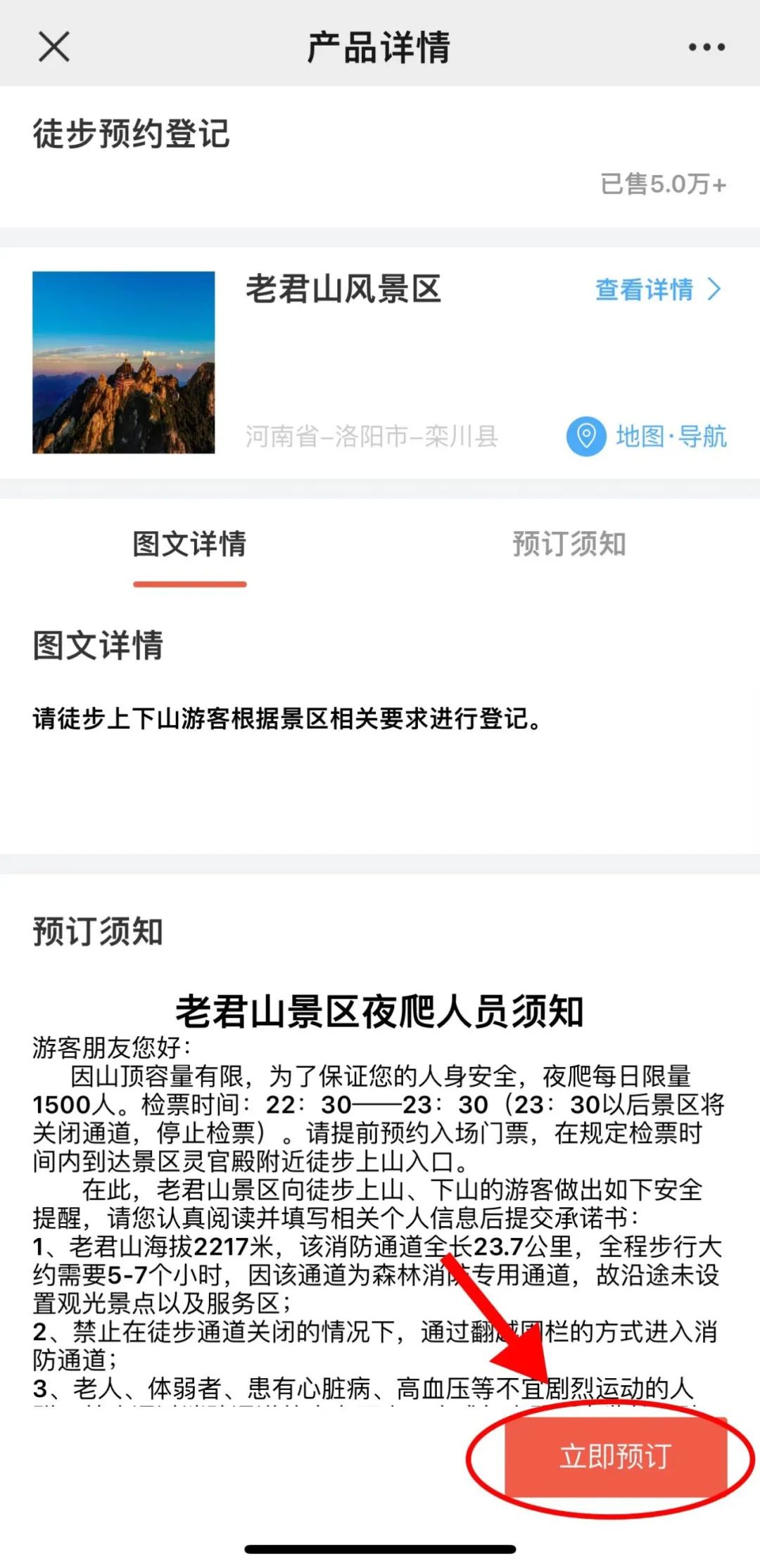This screenshot has height=1568, width=760.
Task: Open 地图·导航 map navigation
Action: (x=646, y=436)
